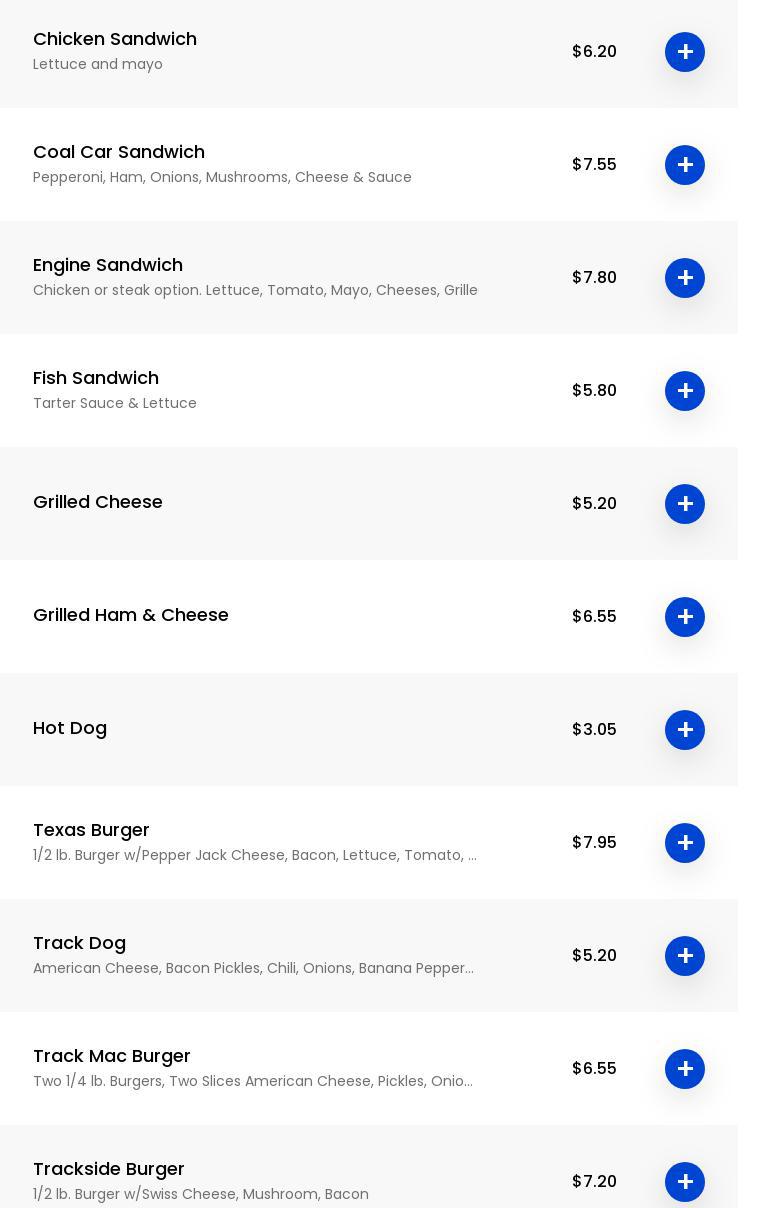Screen dimensions: 770x1208
Task: Add Grilled Ham & Cheese to order
Action: tap(685, 617)
